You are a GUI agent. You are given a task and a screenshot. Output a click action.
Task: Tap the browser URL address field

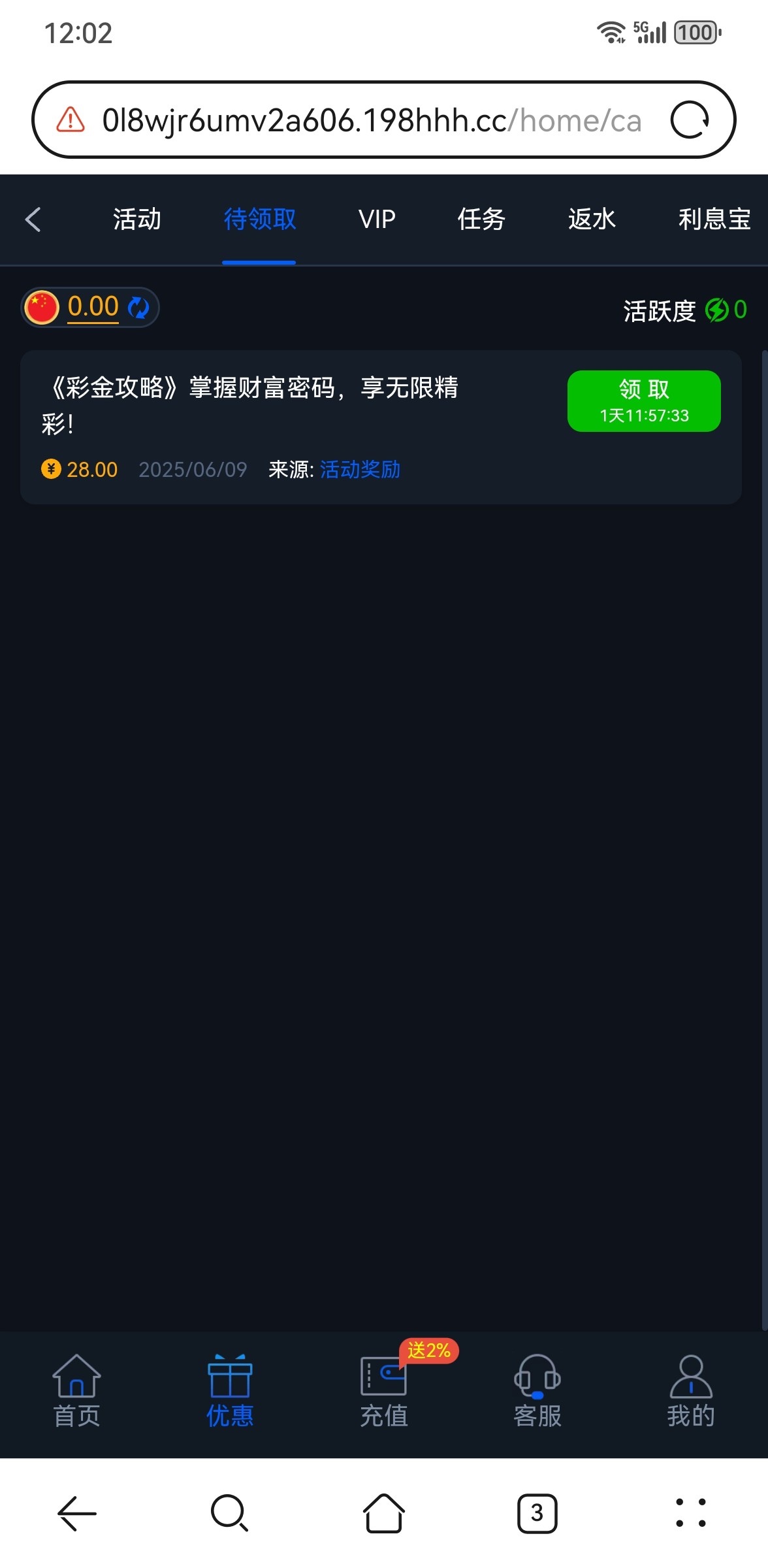371,120
